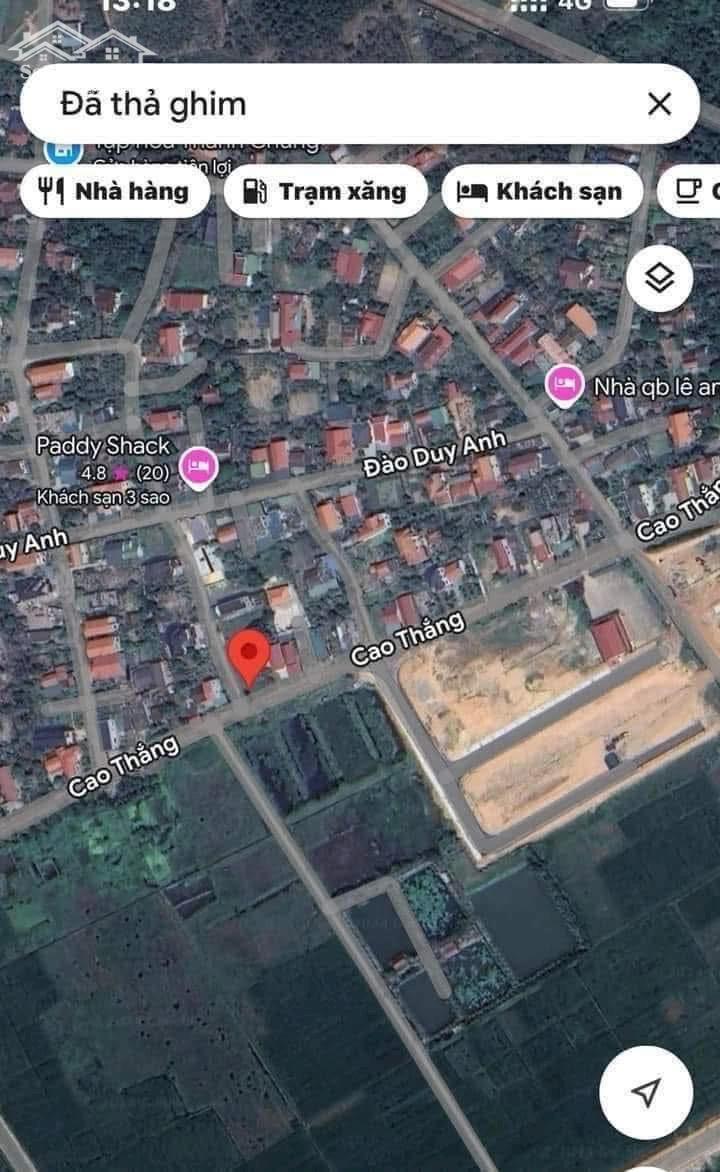The width and height of the screenshot is (720, 1172).
Task: Clear the dropped pin with the X
Action: 659,104
